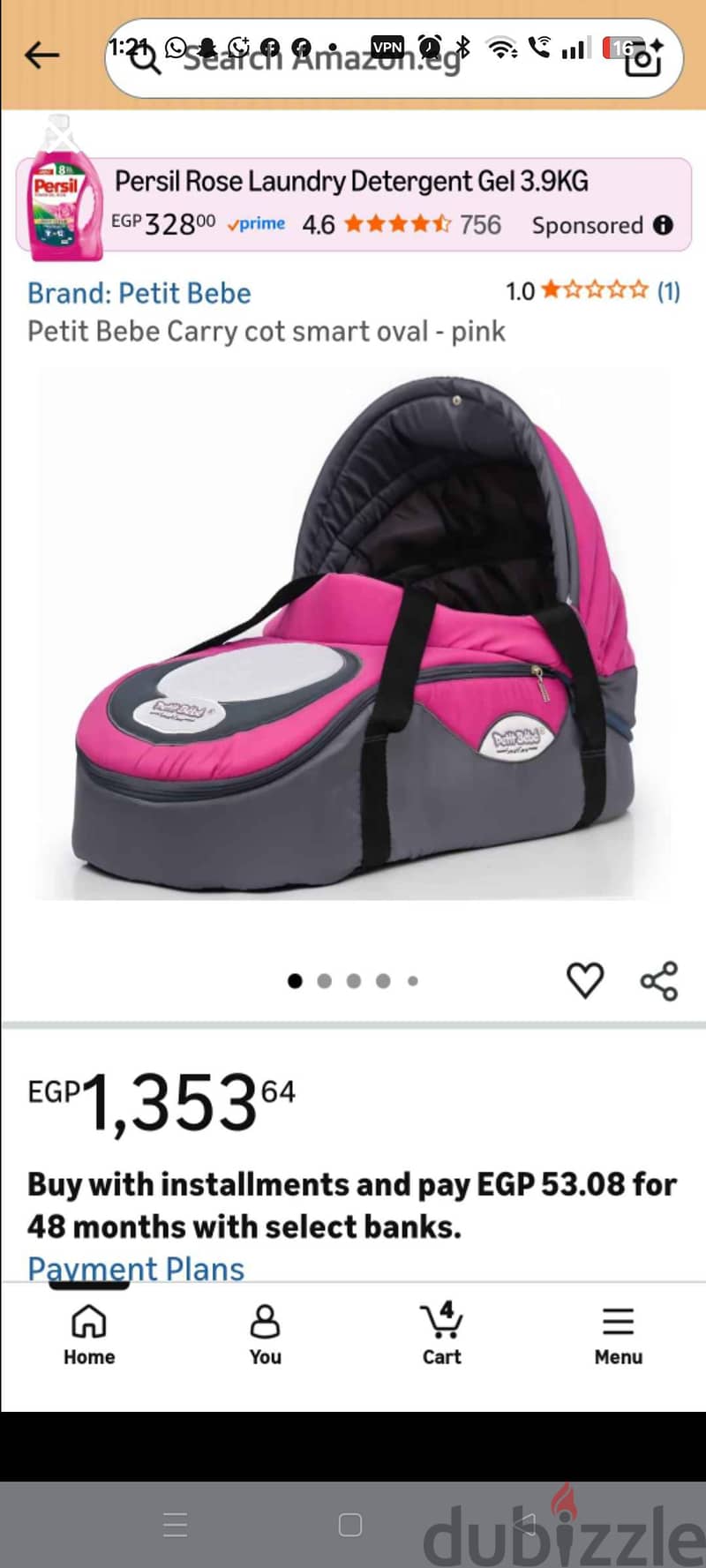
Task: Tap the system home button
Action: (x=350, y=1525)
